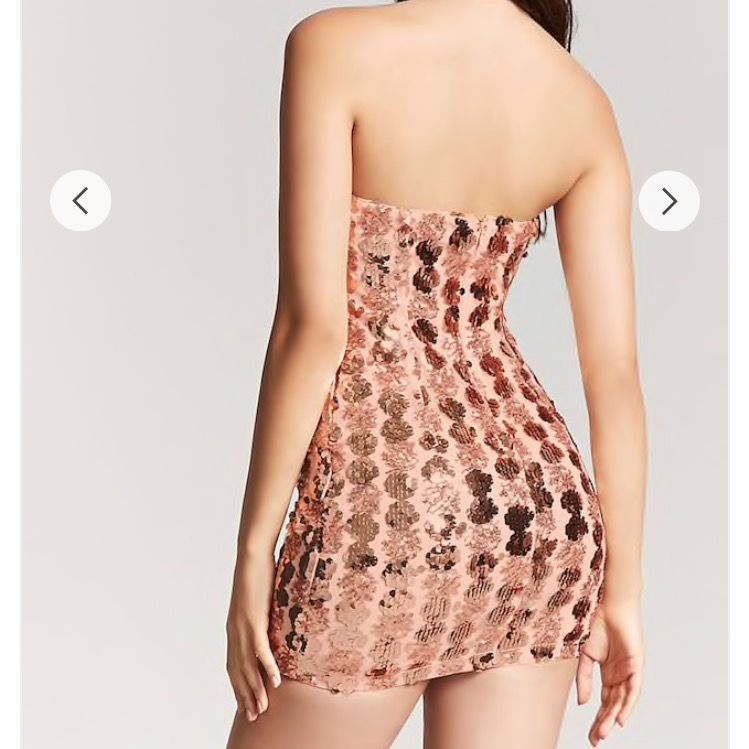The height and width of the screenshot is (749, 749).
Task: Go to the previous product photo
Action: point(80,201)
